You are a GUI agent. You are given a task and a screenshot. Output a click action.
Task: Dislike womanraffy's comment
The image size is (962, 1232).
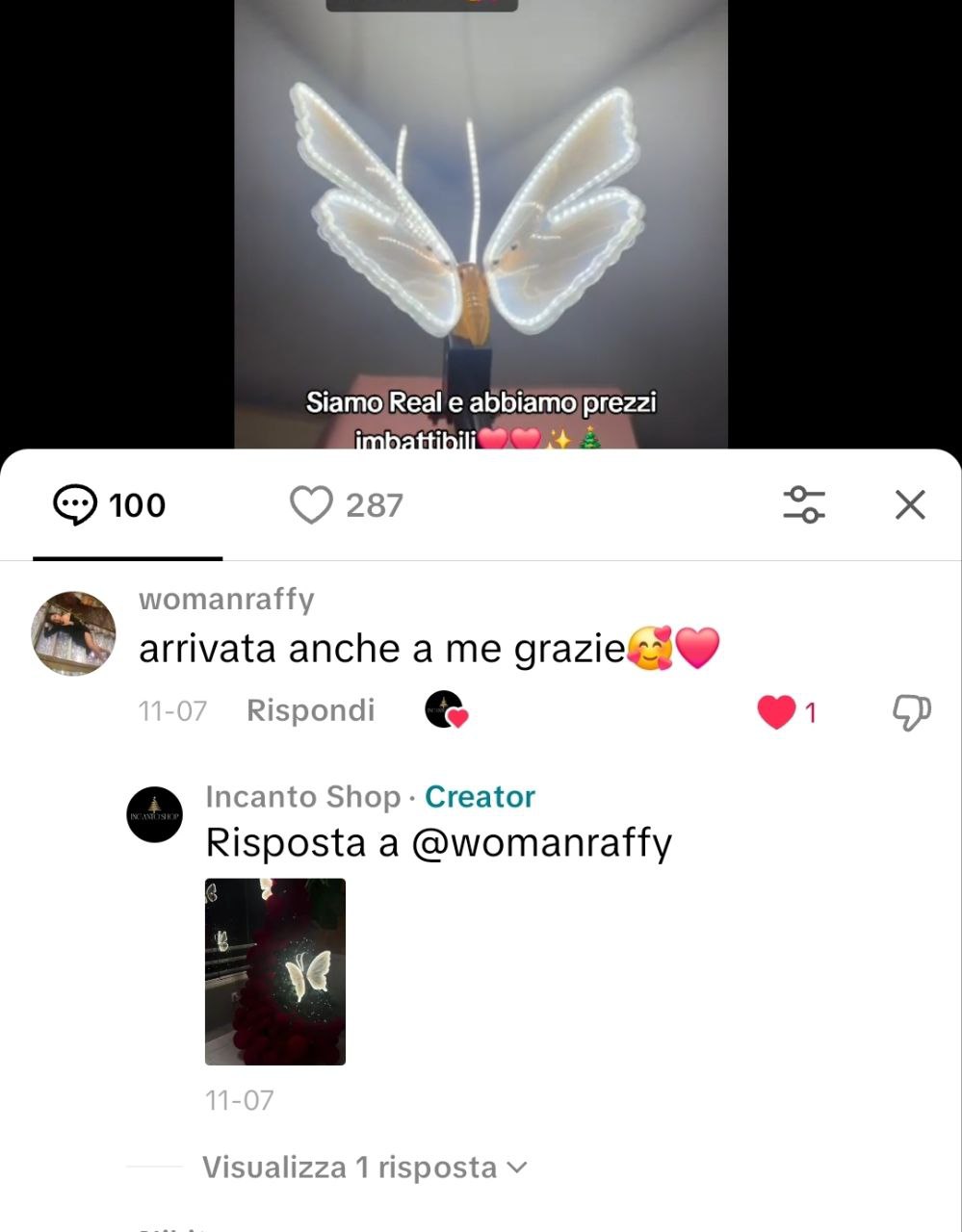coord(911,712)
